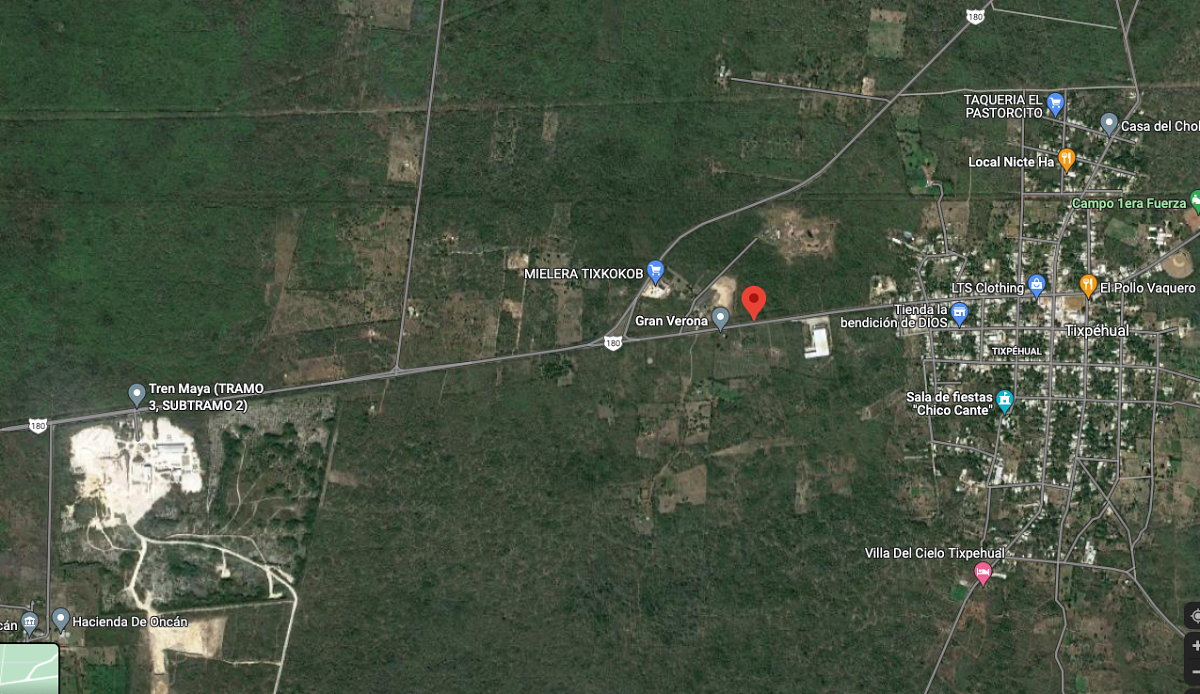
Task: Open Tren Maya (TRAMO 3) marker
Action: [x=137, y=394]
